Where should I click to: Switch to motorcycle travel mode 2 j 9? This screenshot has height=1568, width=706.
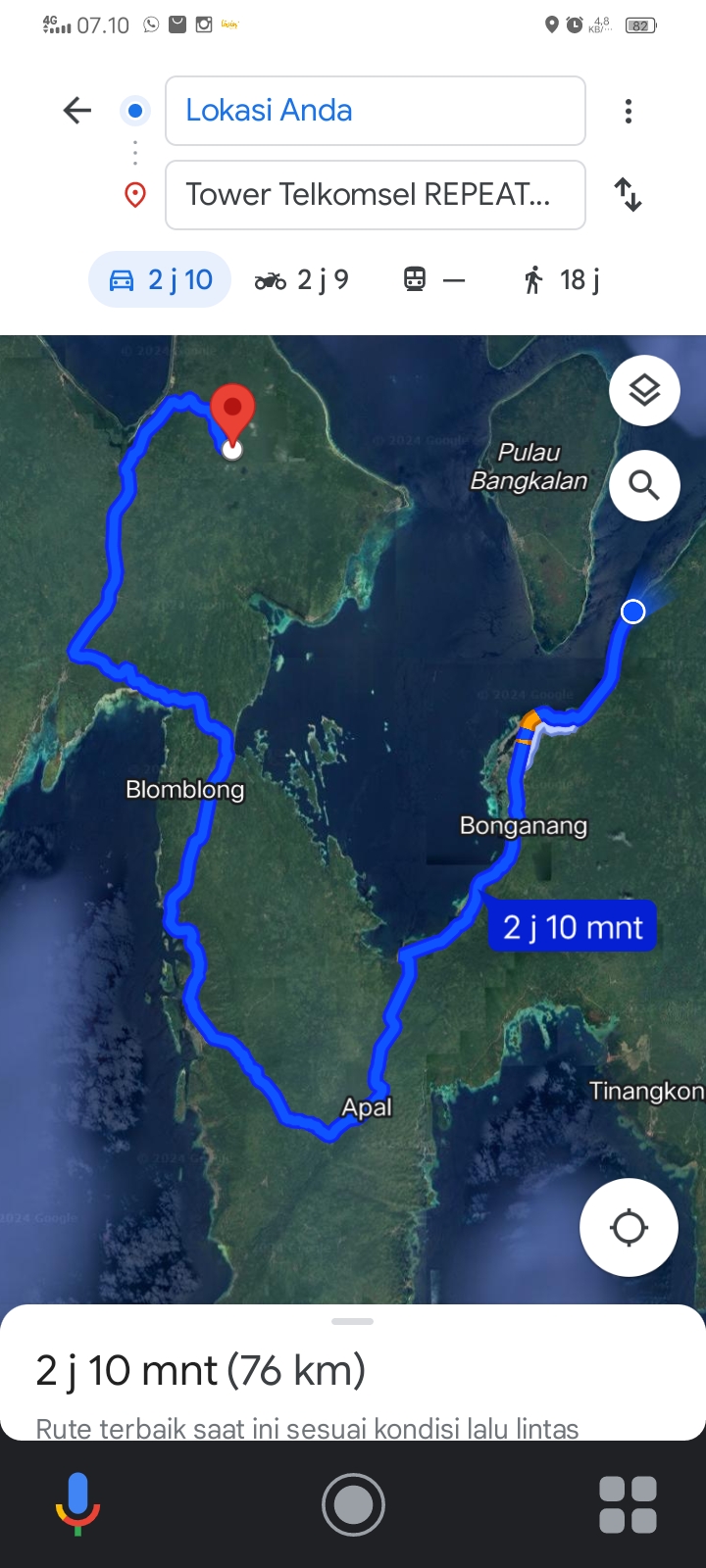(x=302, y=280)
